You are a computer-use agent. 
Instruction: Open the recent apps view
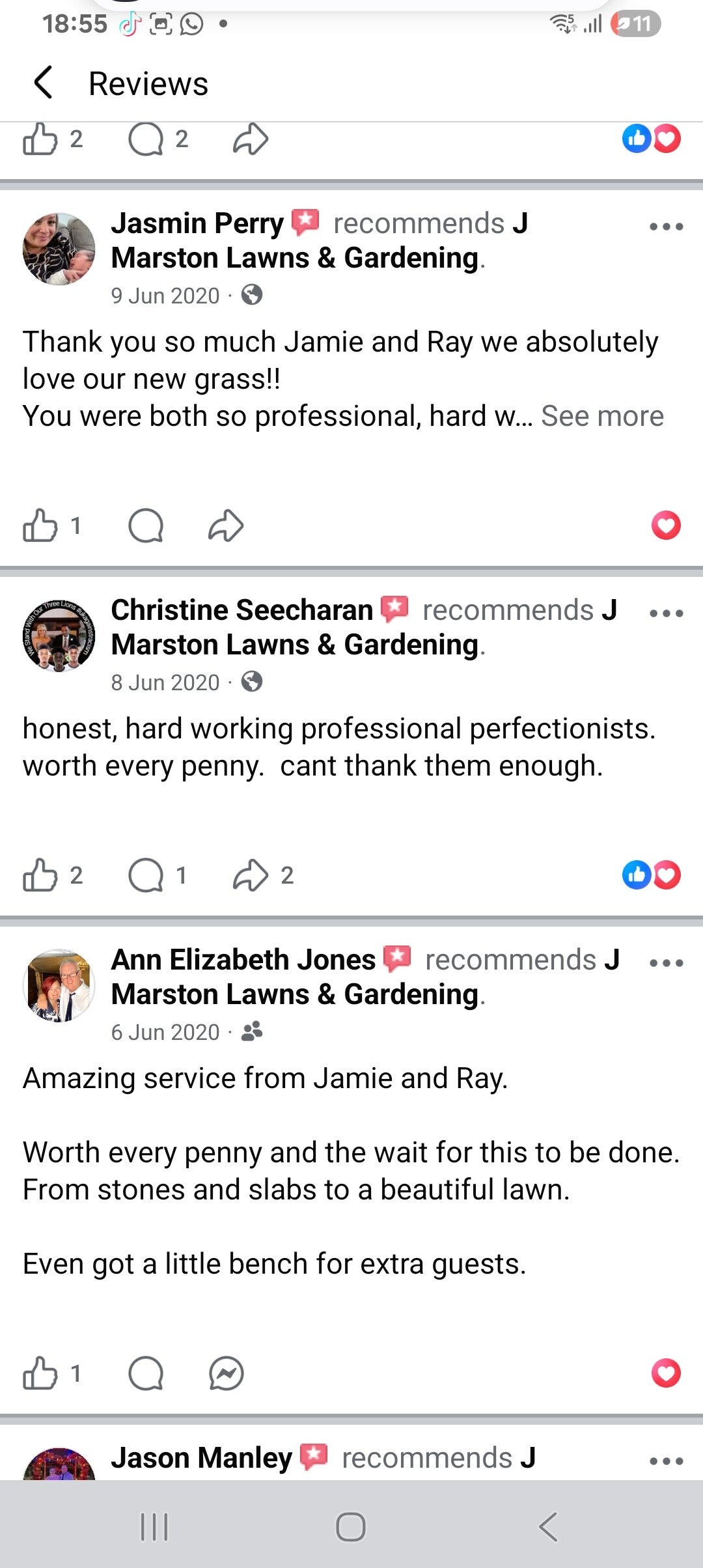pyautogui.click(x=154, y=1526)
